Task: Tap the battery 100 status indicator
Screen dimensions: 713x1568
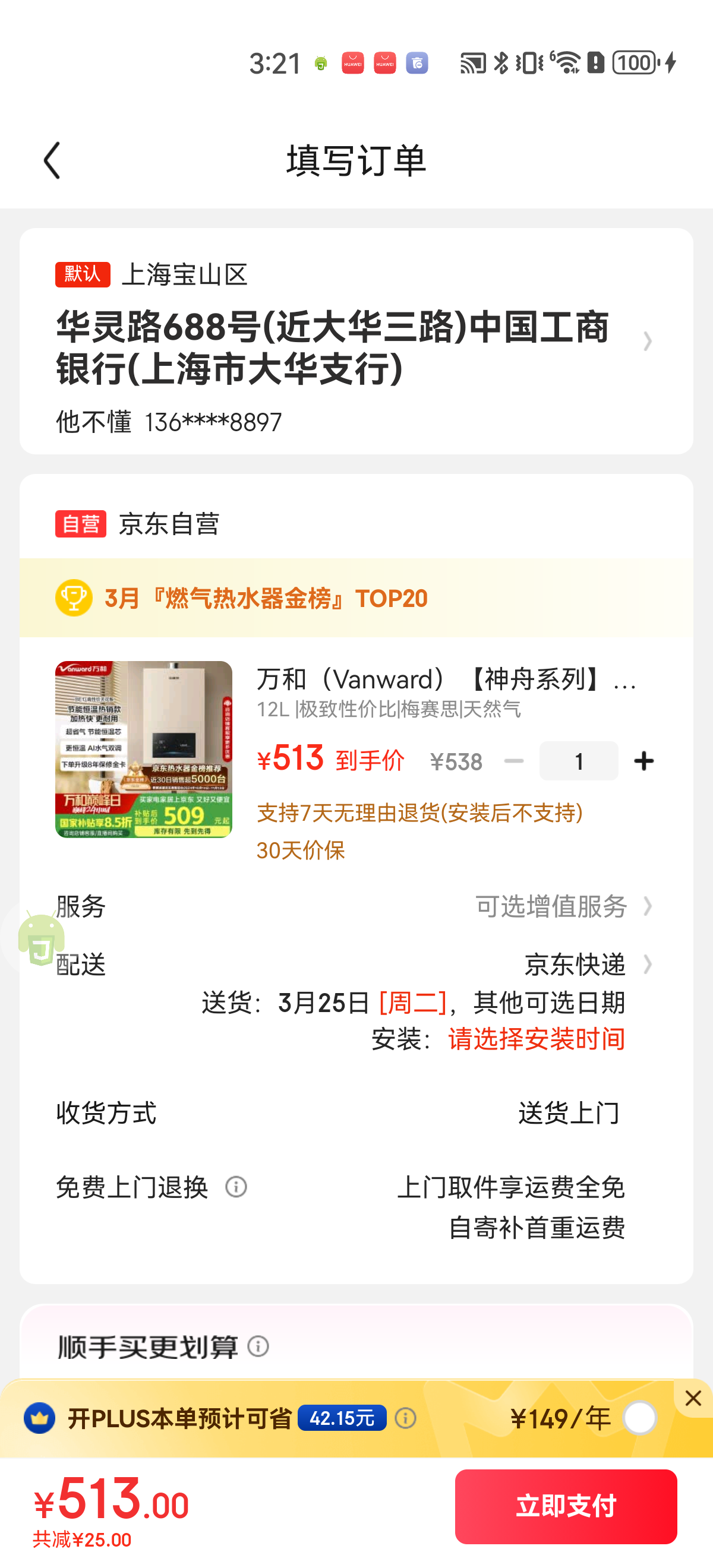Action: point(634,63)
